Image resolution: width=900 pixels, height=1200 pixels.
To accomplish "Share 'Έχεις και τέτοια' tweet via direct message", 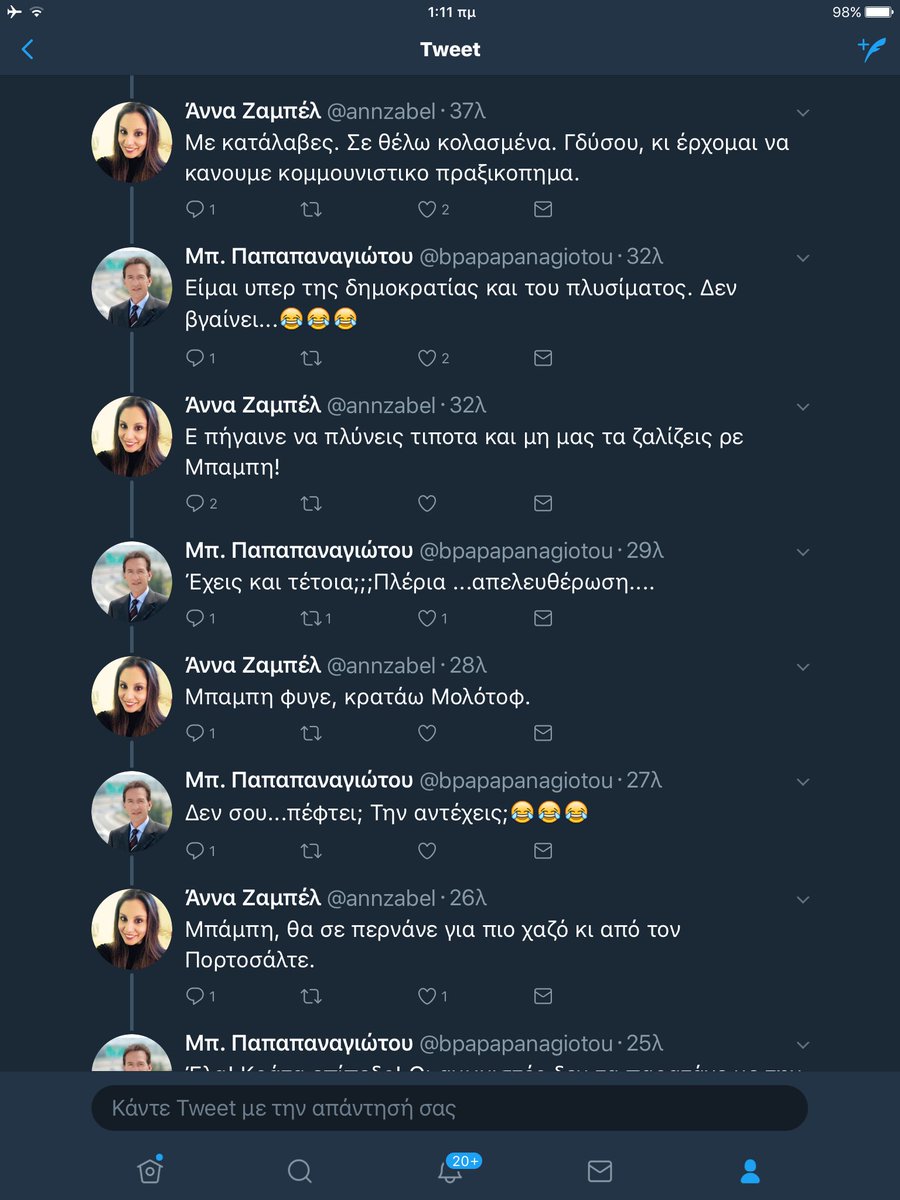I will point(543,618).
